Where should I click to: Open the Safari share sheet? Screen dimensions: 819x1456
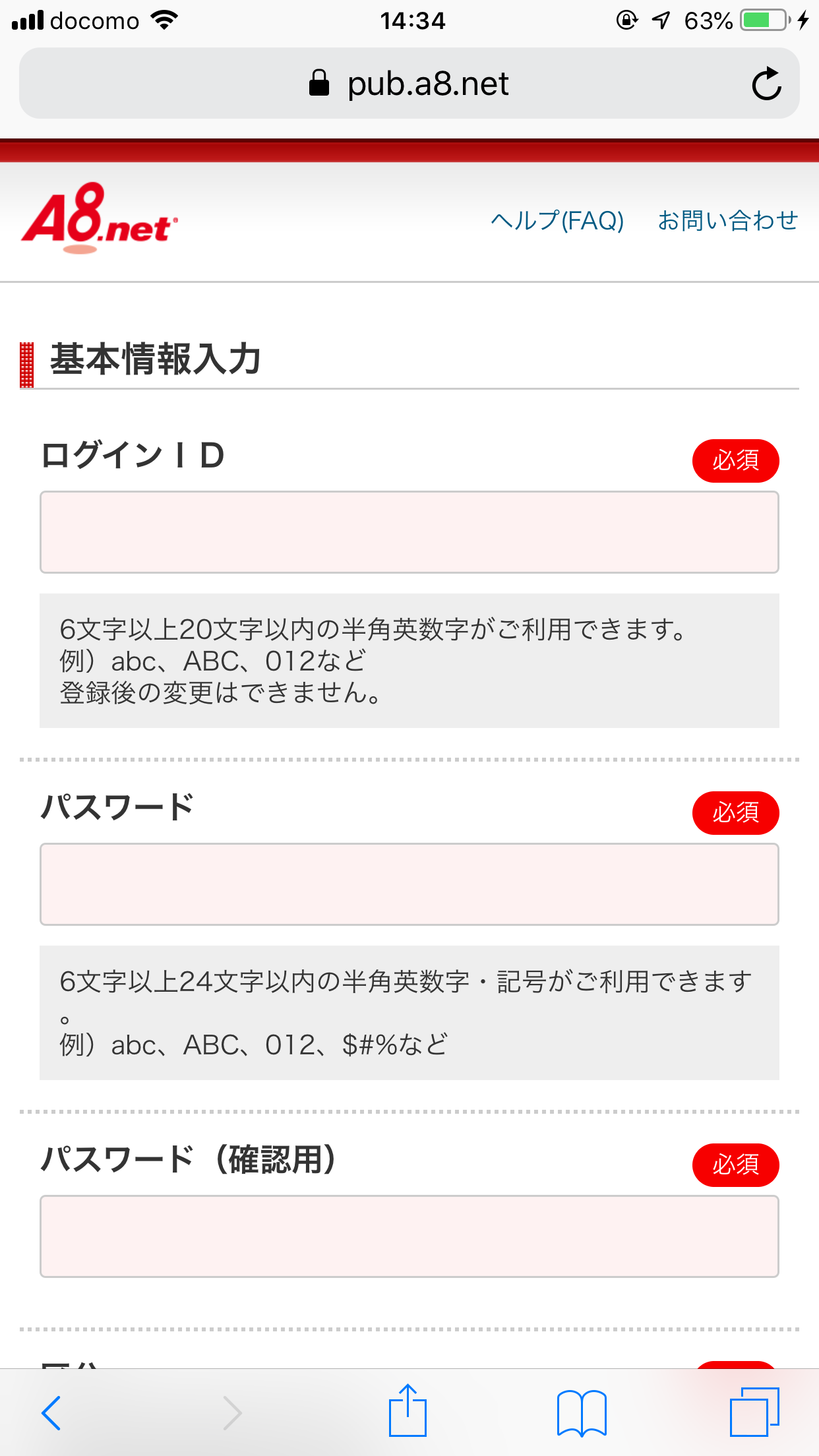click(408, 1410)
